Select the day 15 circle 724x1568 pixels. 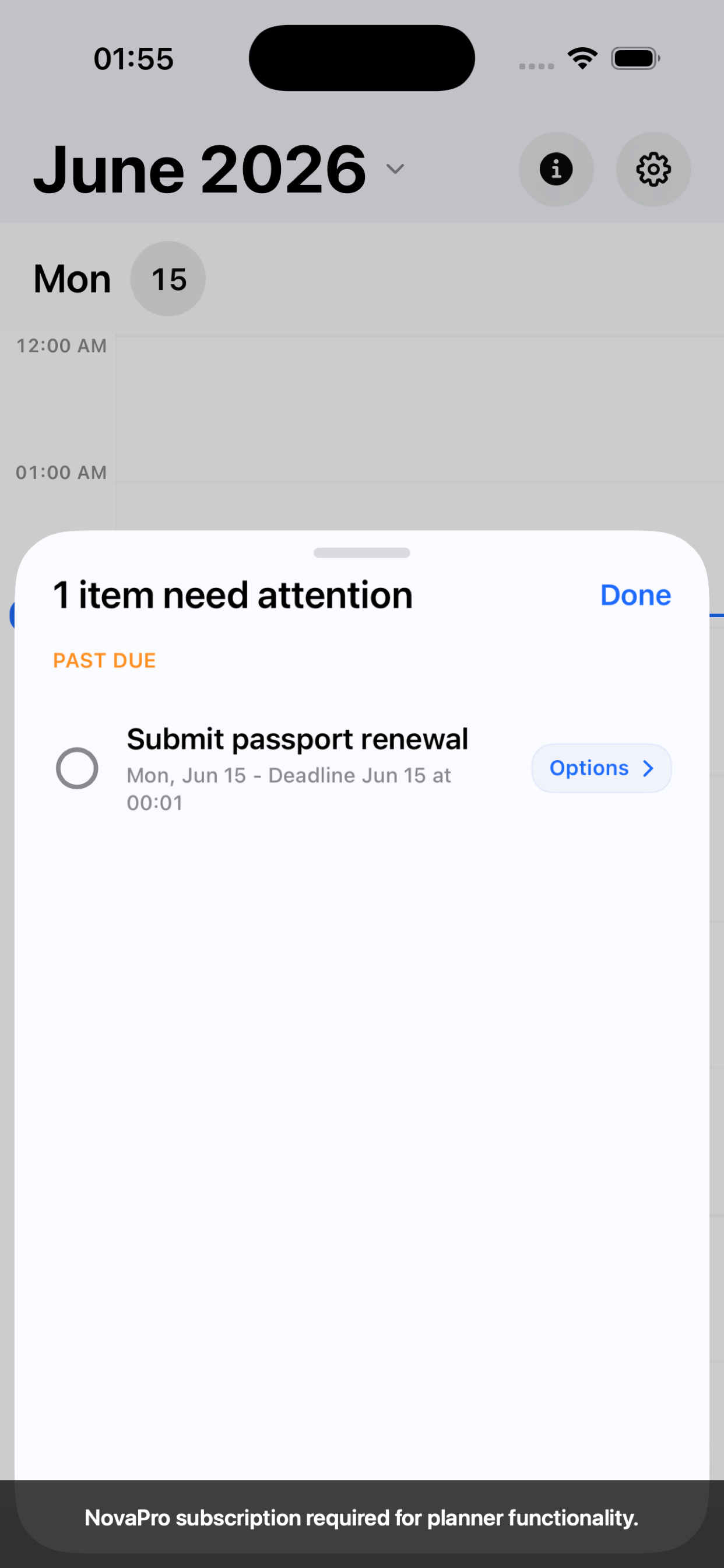[x=168, y=279]
